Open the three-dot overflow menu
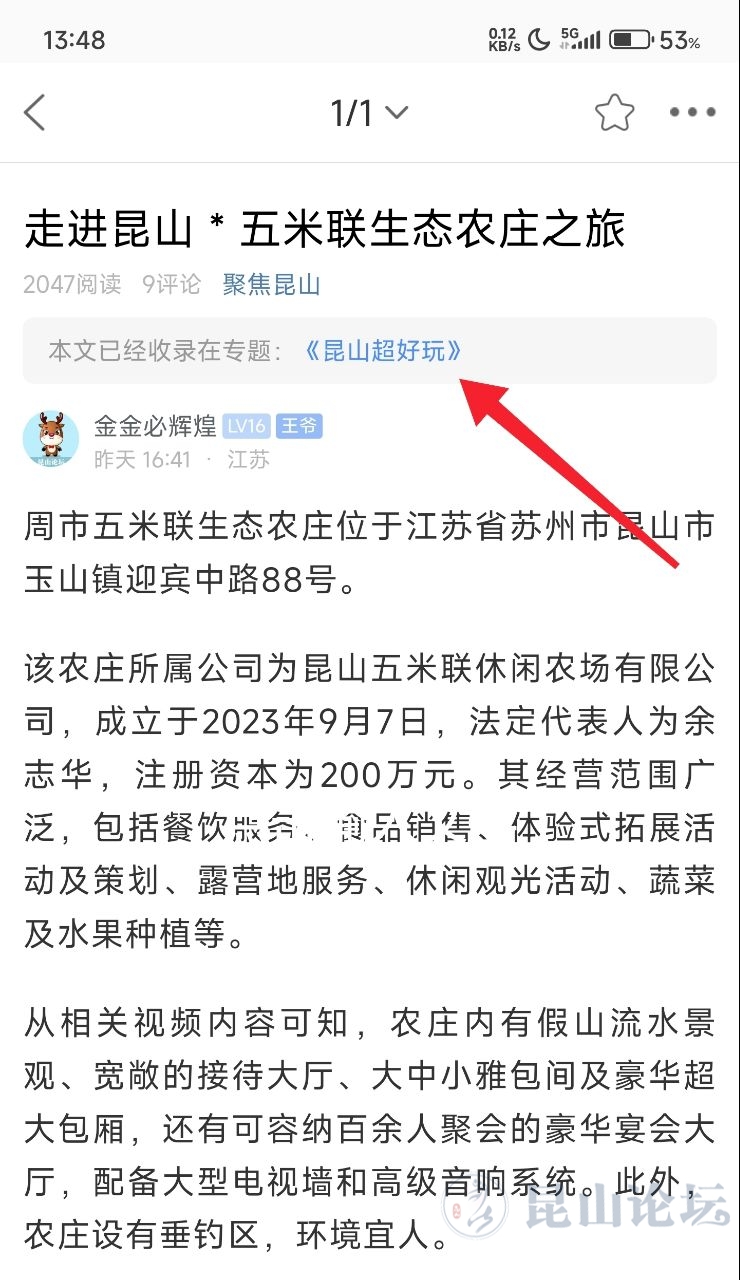 [x=692, y=113]
